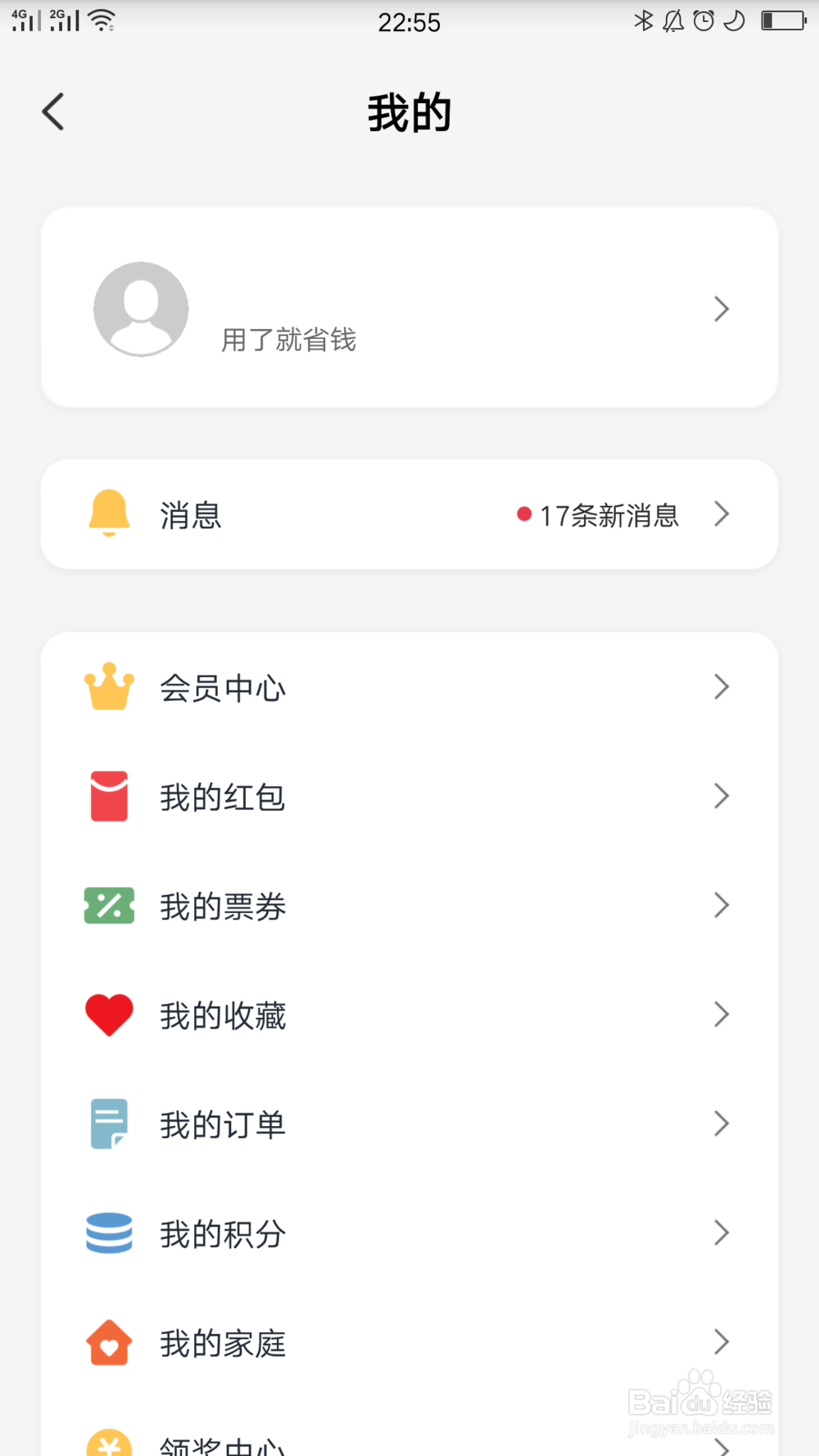This screenshot has width=819, height=1456.
Task: Go back using the top-left arrow
Action: 53,111
